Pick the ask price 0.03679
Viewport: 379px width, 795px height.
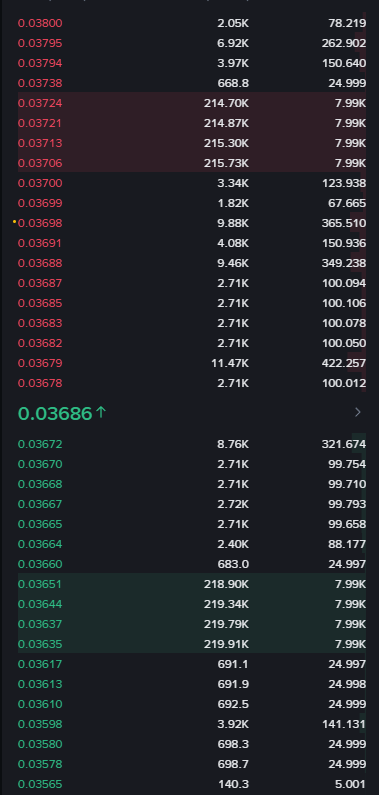[x=40, y=363]
